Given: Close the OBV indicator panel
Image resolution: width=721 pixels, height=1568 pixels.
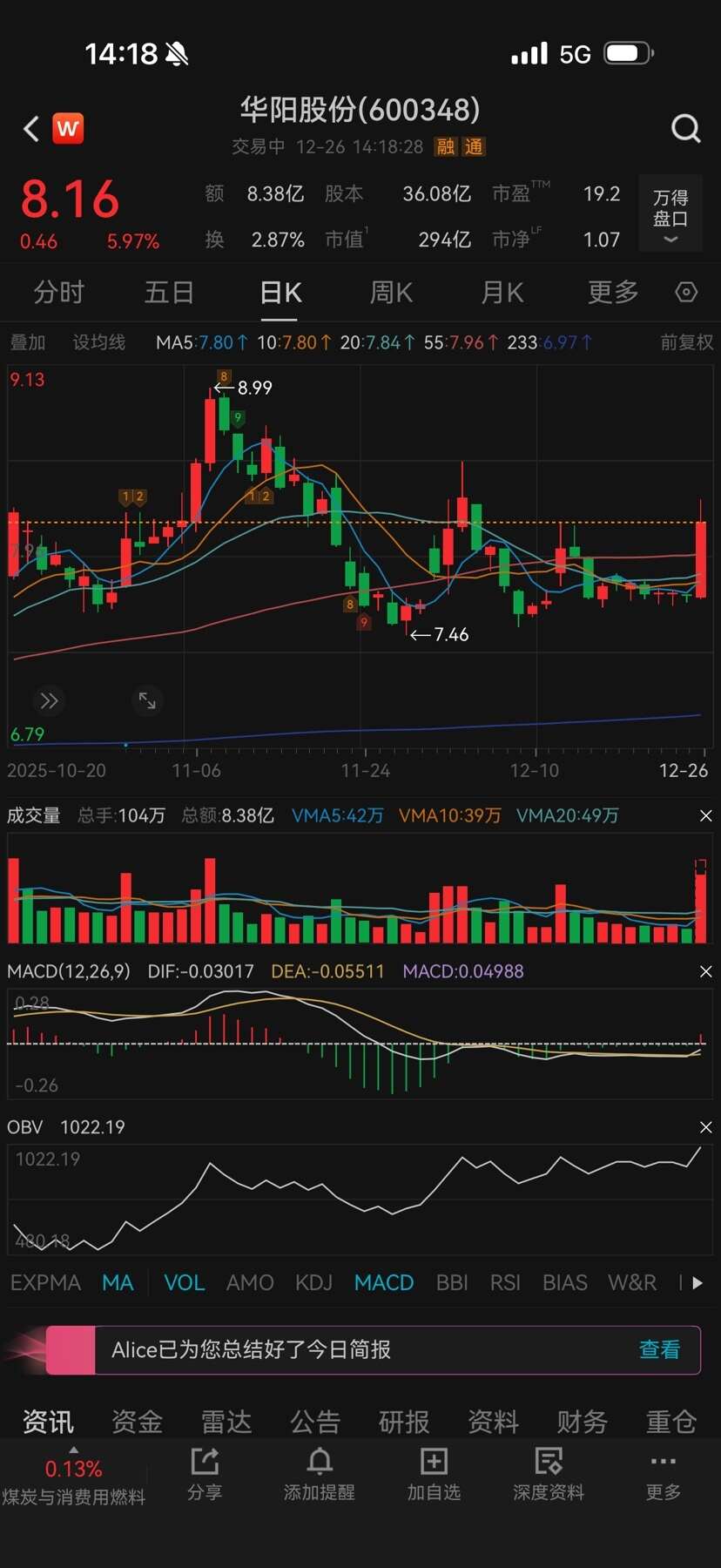Looking at the screenshot, I should point(705,1127).
